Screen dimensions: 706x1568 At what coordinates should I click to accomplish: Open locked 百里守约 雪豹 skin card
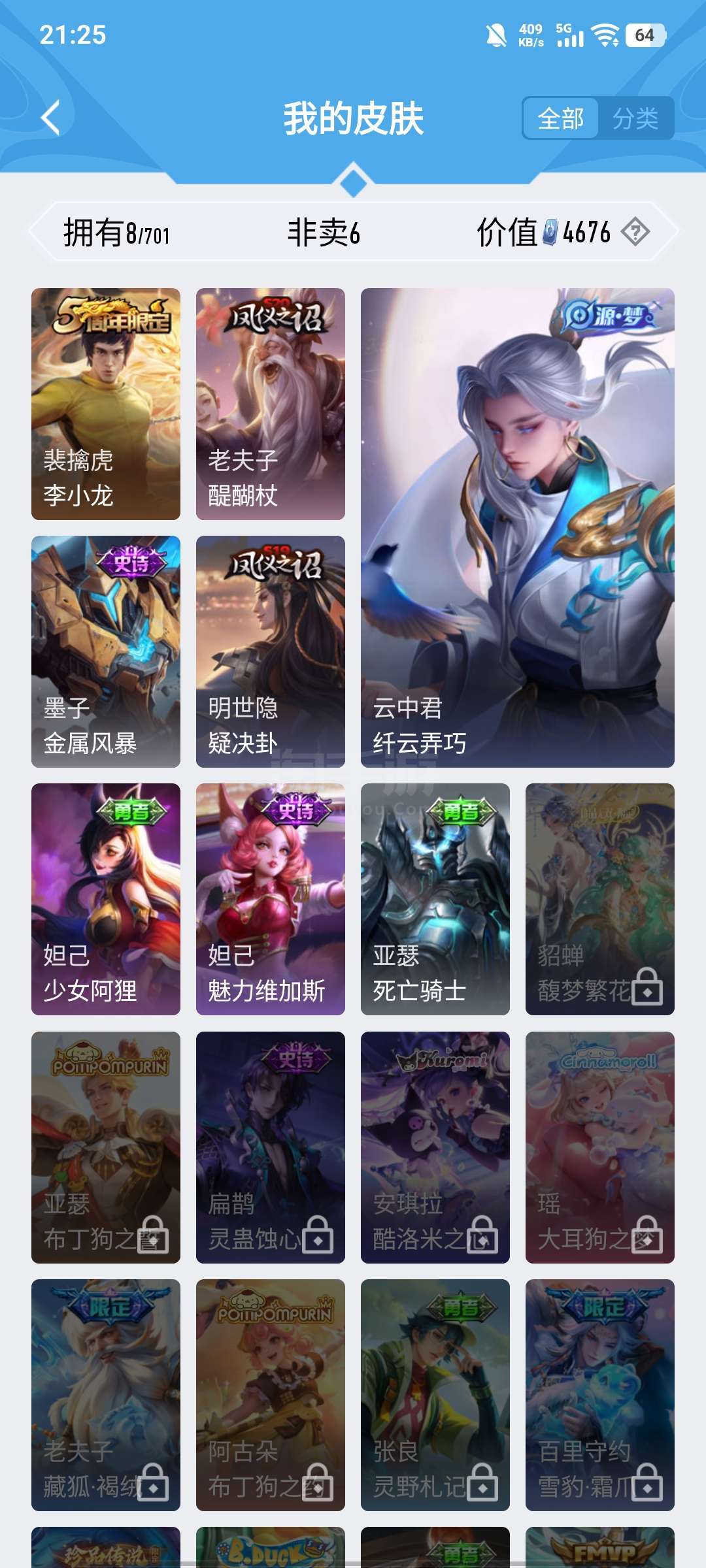pyautogui.click(x=600, y=1394)
